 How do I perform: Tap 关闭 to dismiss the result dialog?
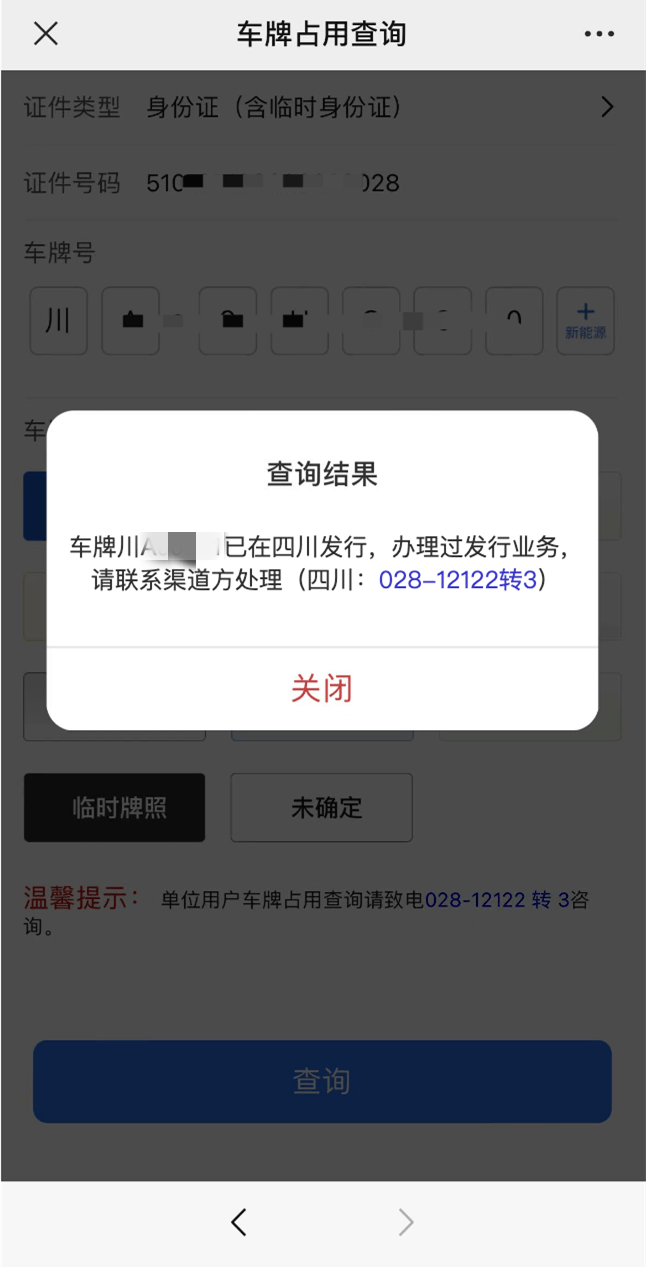pyautogui.click(x=322, y=689)
